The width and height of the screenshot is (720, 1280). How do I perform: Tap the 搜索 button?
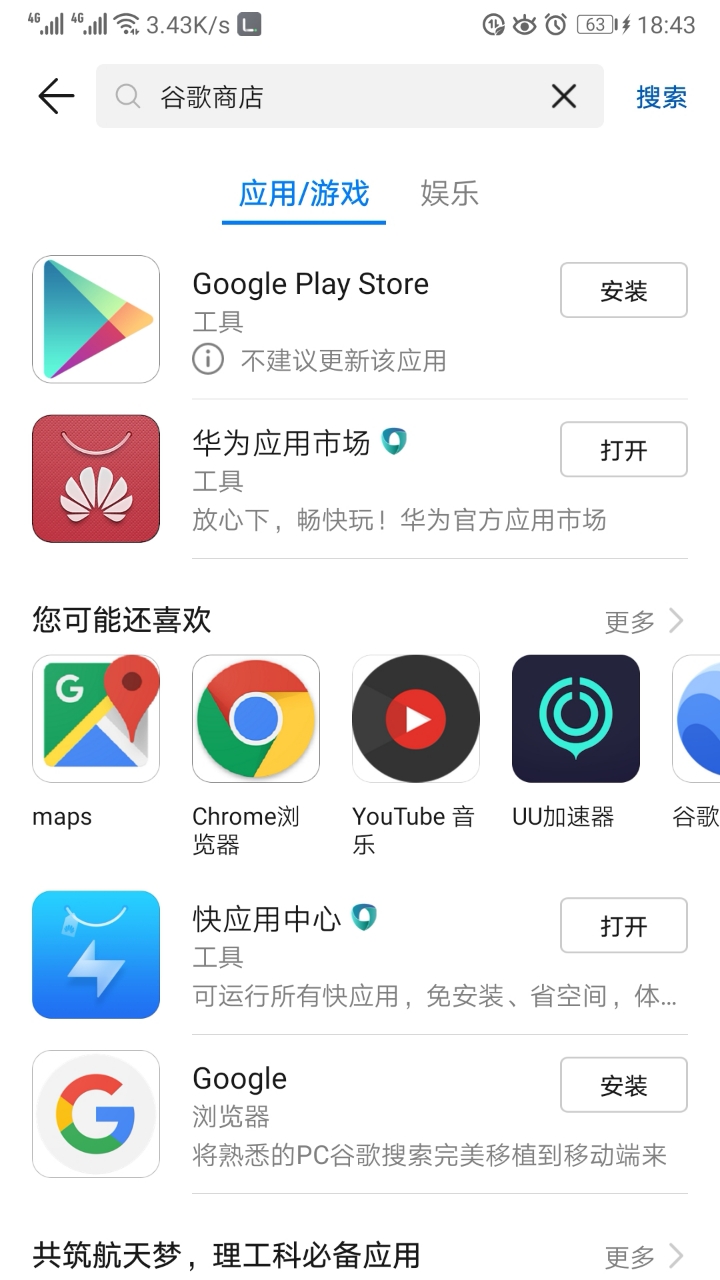point(661,97)
